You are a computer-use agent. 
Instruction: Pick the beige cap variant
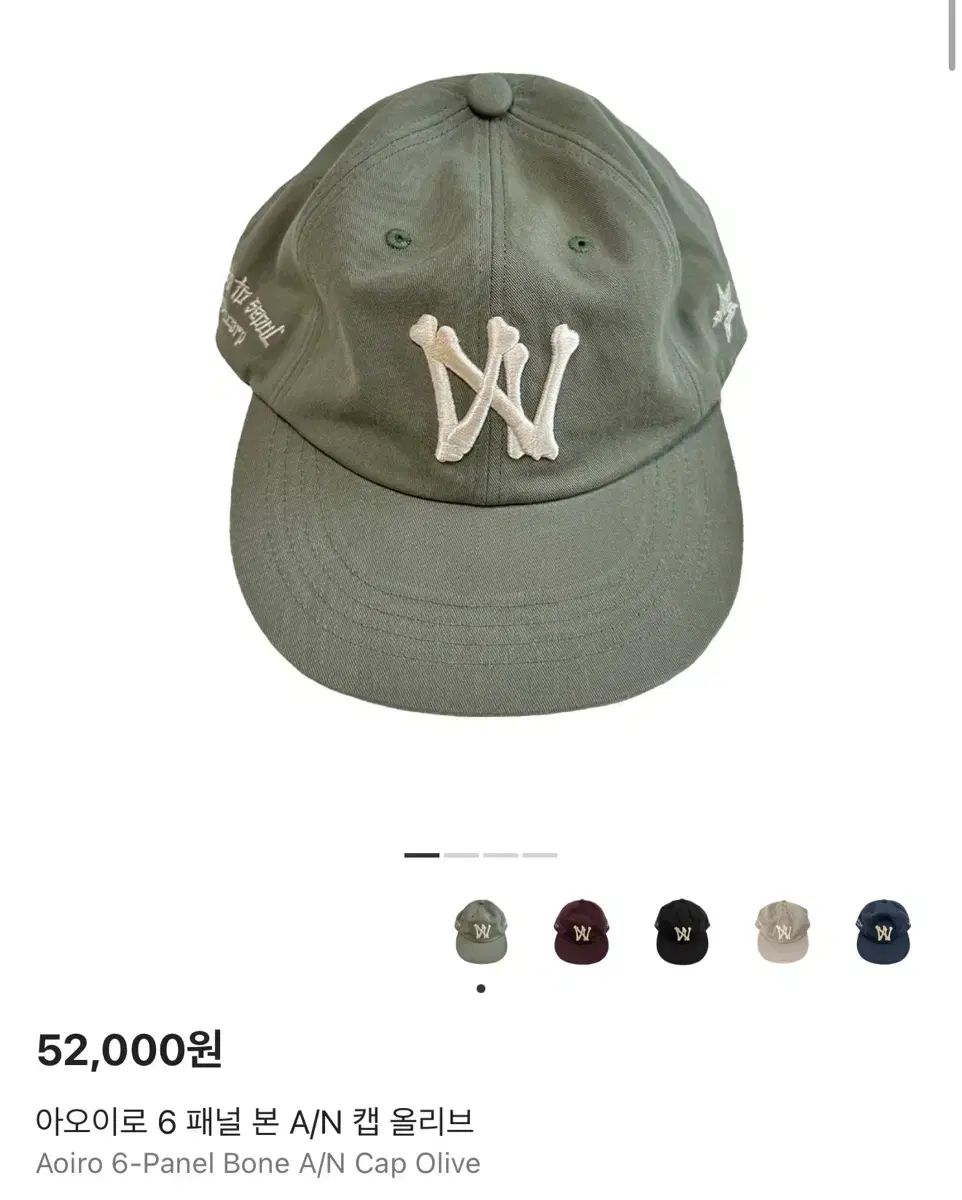pyautogui.click(x=782, y=932)
